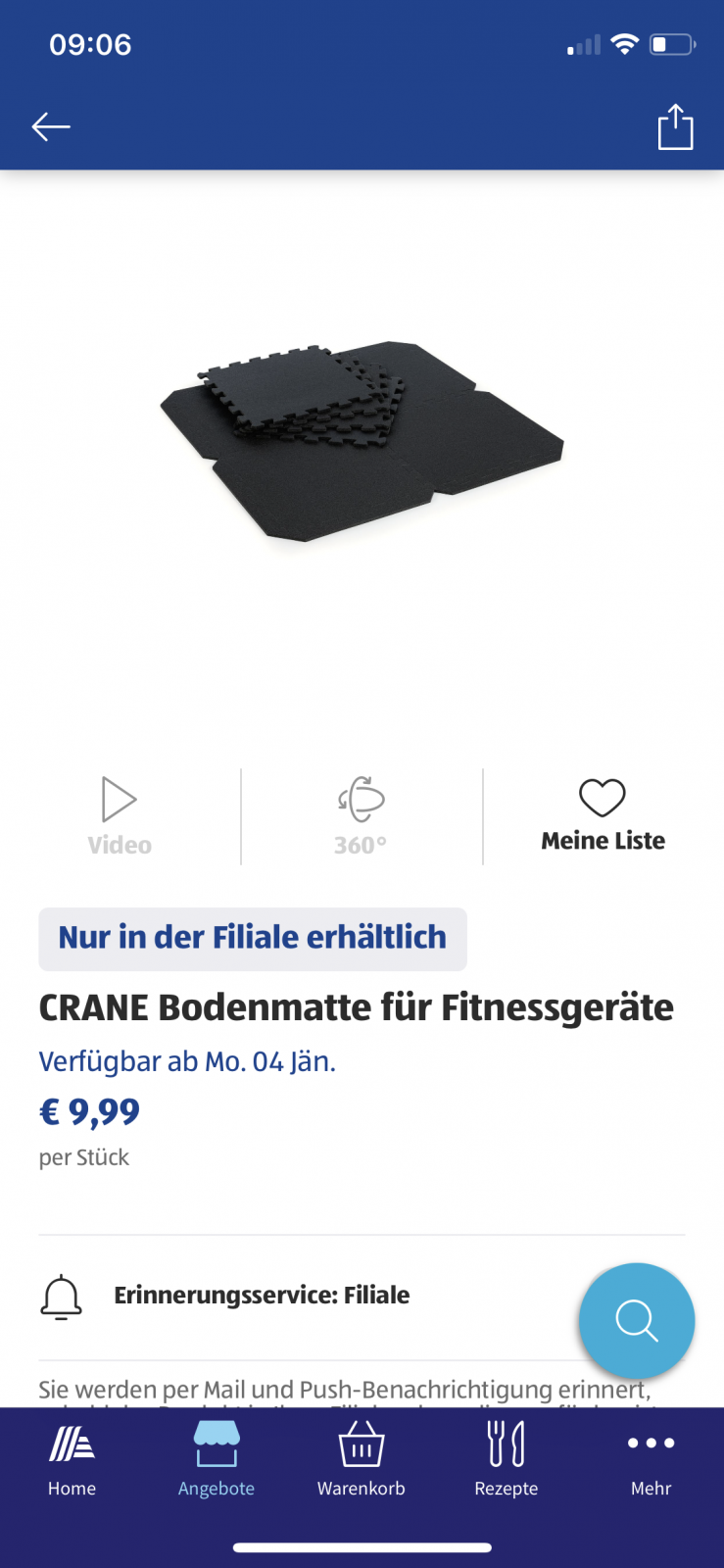Go to Warenkorb
724x1568 pixels.
tap(362, 1460)
